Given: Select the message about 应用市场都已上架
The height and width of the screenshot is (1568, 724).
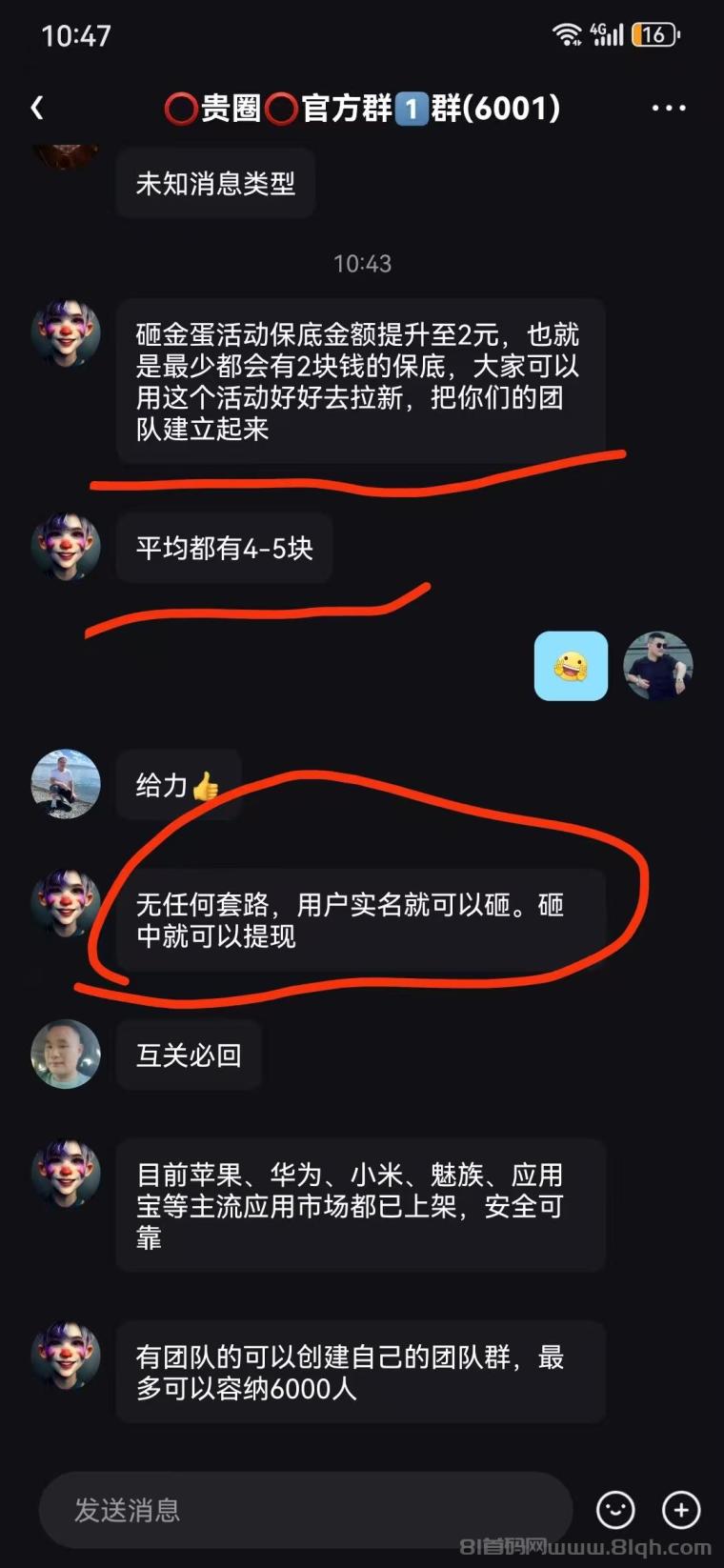Looking at the screenshot, I should pos(360,1206).
